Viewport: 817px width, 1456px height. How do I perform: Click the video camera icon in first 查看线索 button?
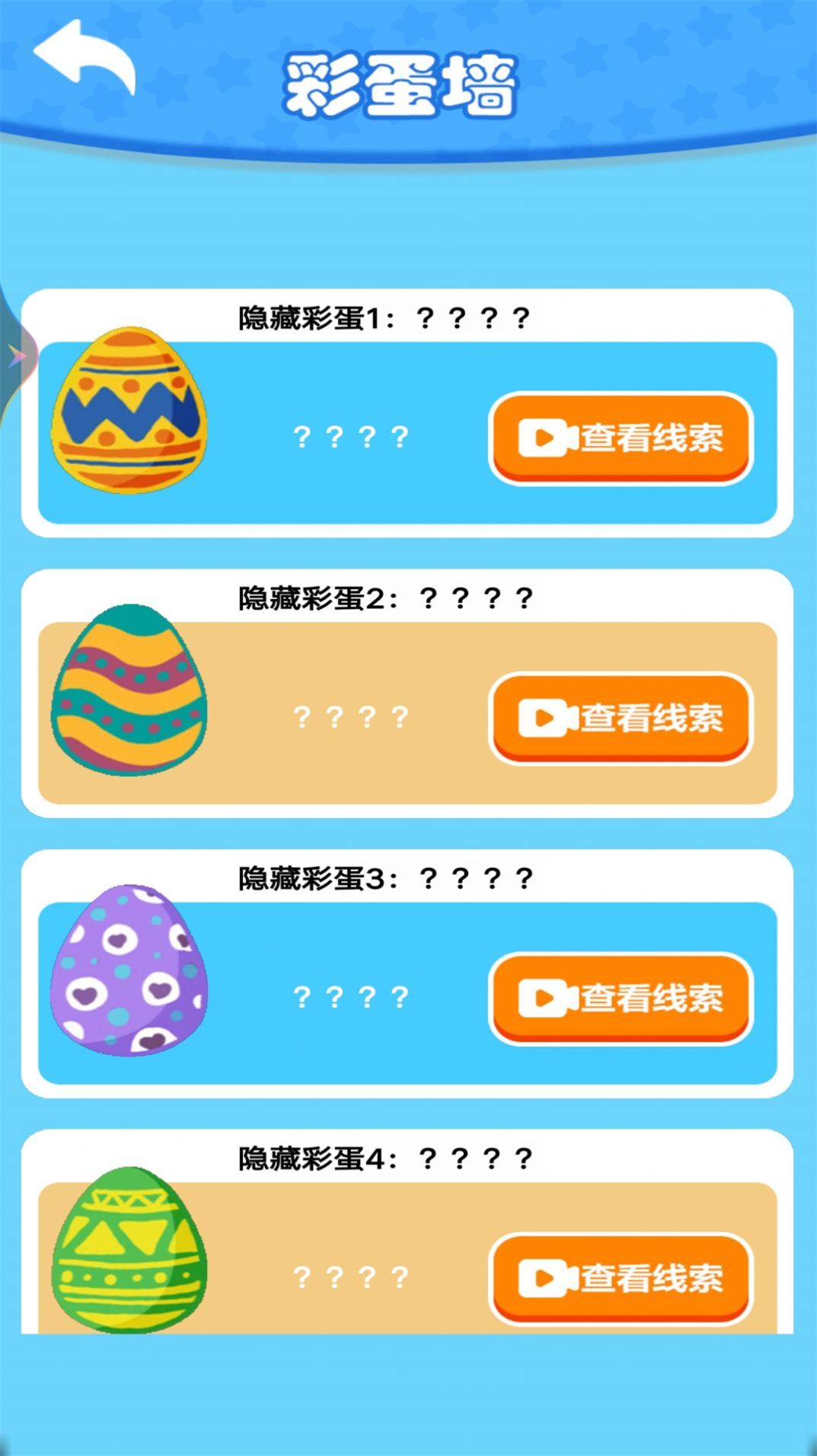[x=545, y=436]
